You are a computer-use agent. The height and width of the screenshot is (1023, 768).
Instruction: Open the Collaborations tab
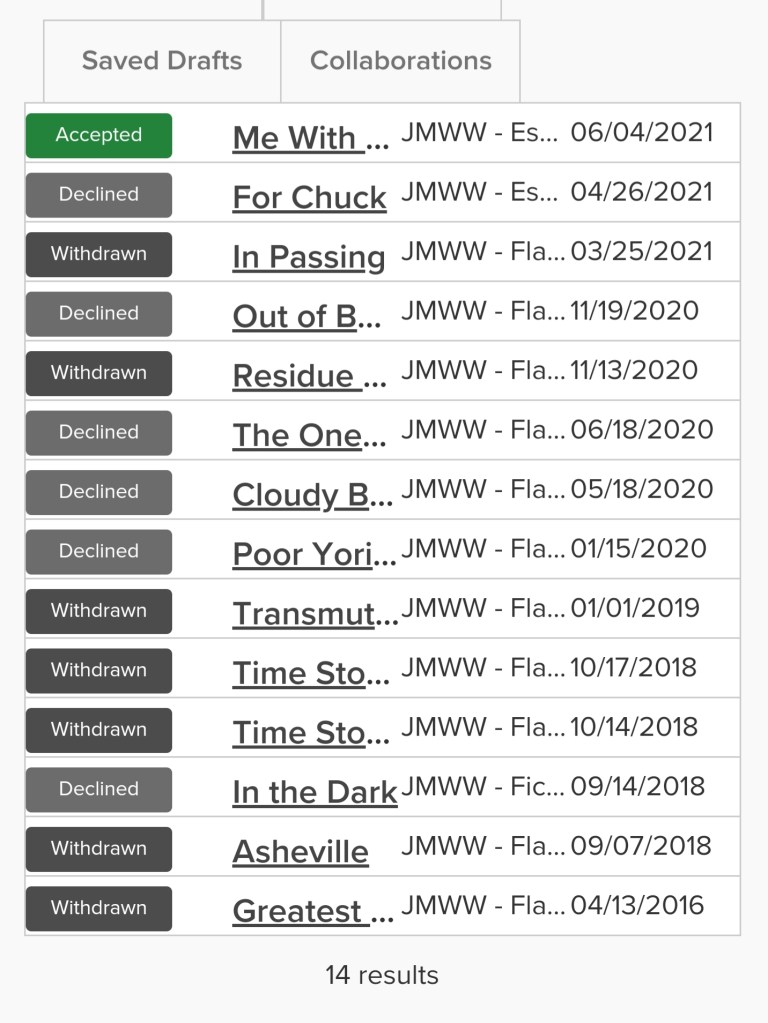click(400, 61)
